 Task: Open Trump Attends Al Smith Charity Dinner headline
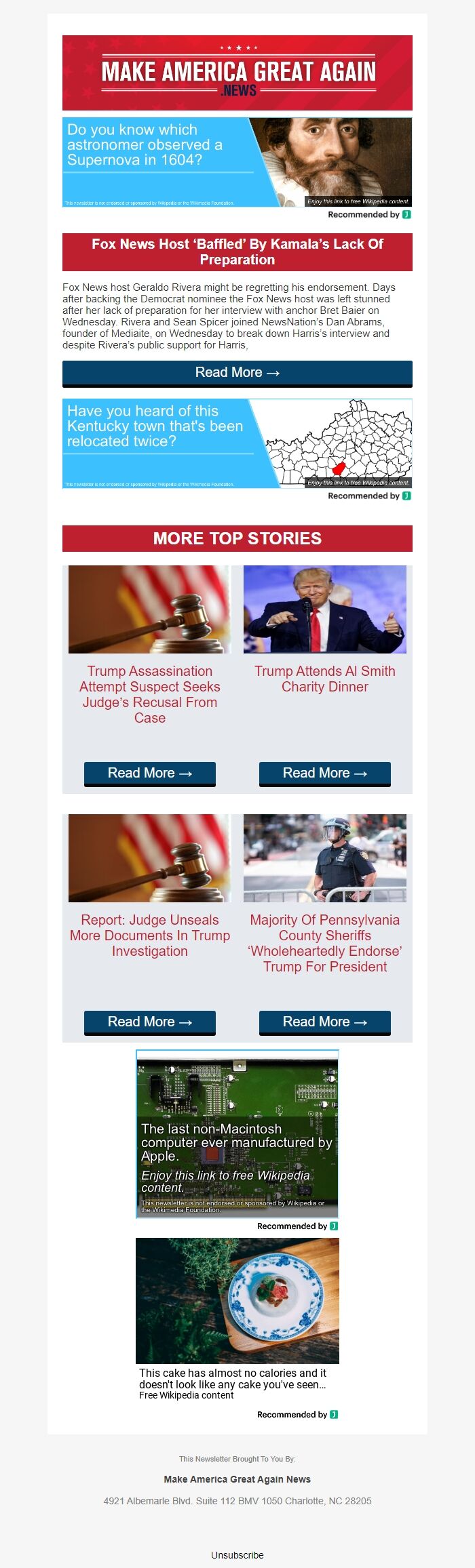(x=324, y=679)
